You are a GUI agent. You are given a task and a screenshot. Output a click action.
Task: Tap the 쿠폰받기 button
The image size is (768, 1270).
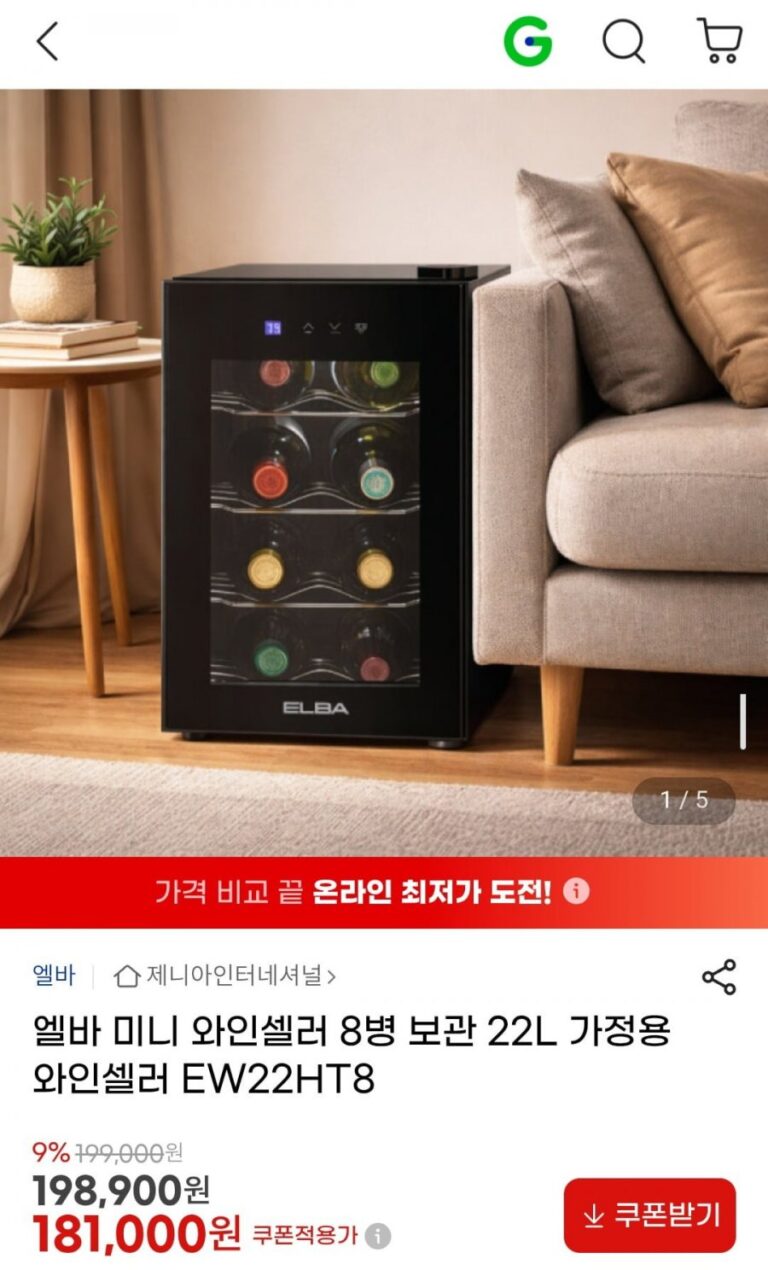650,1215
